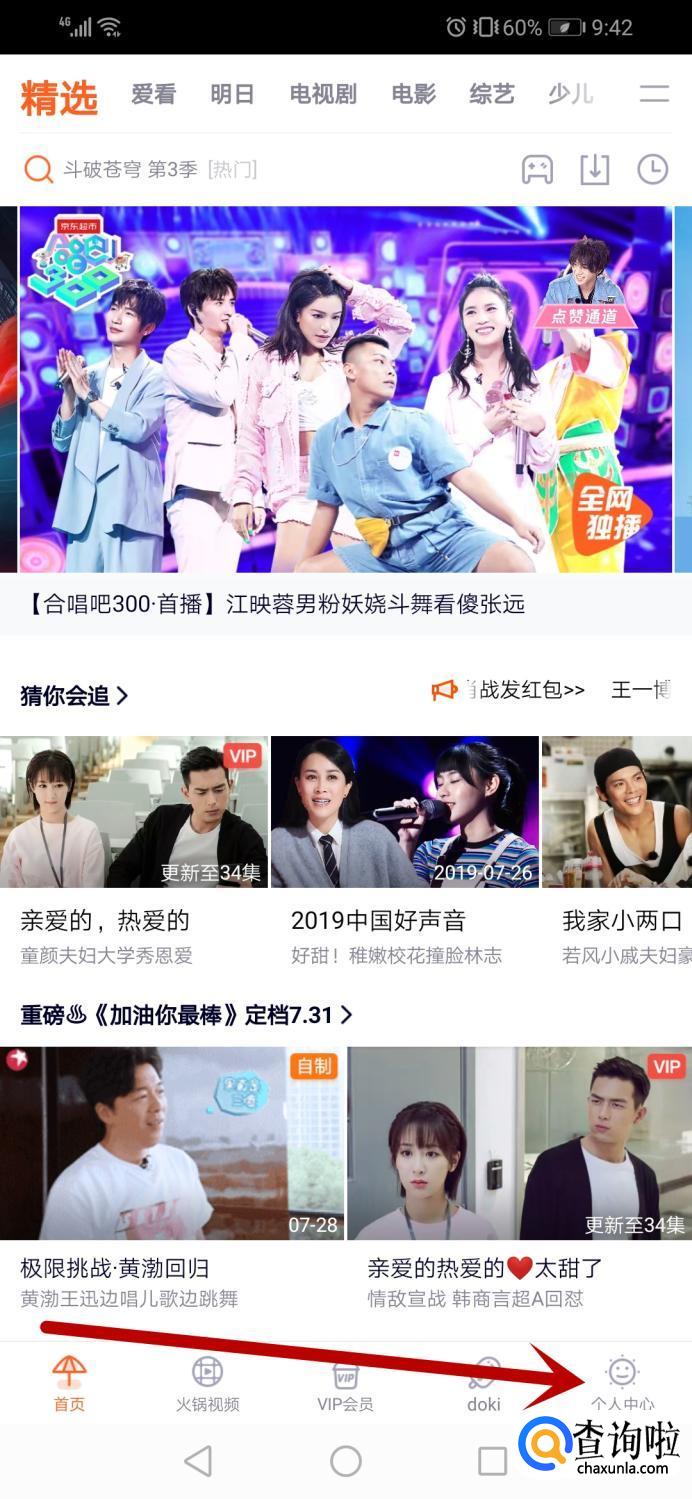Open the 合唱吧300 featured banner

pyautogui.click(x=345, y=389)
